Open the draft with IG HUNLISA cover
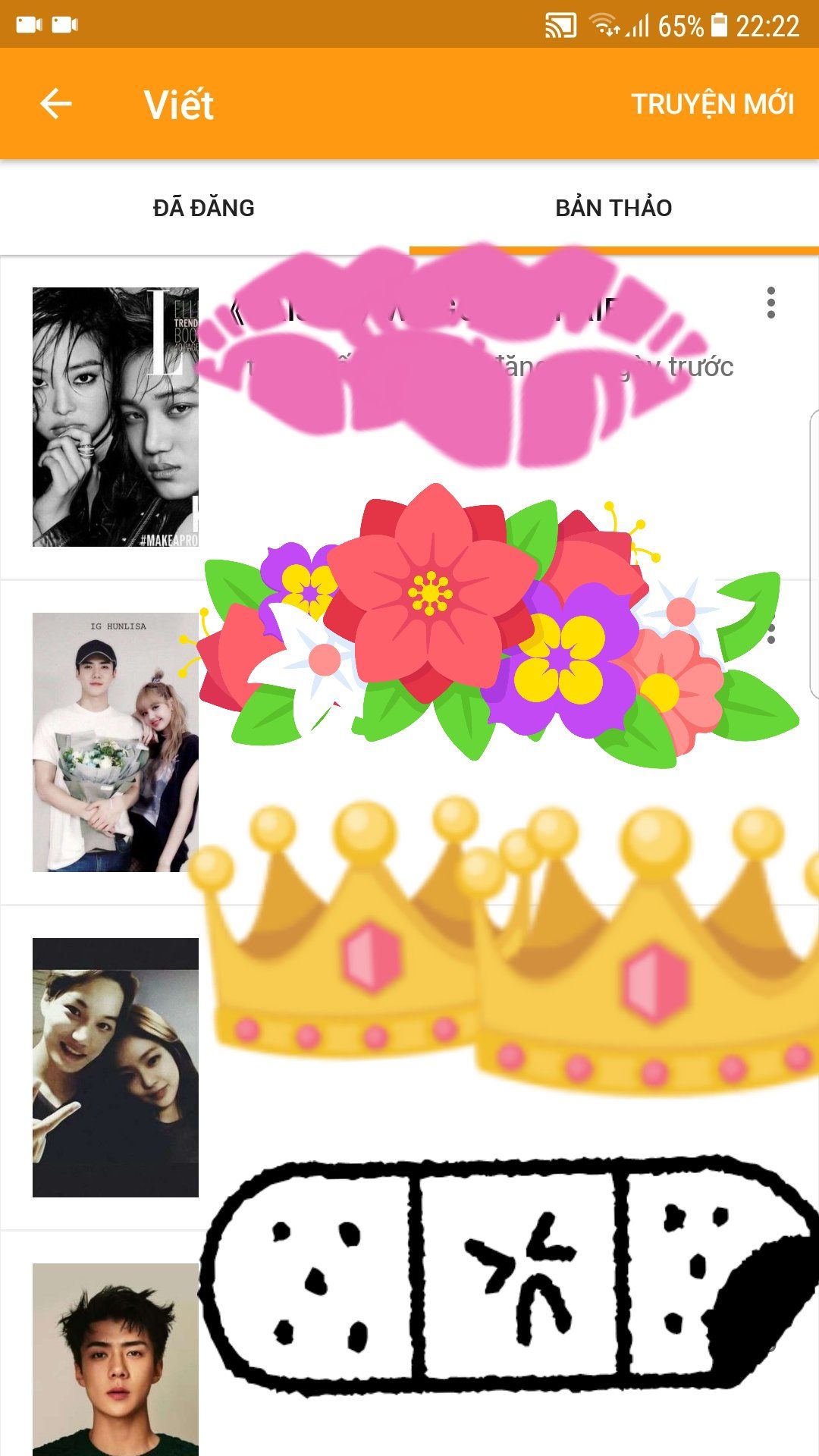 click(x=115, y=742)
